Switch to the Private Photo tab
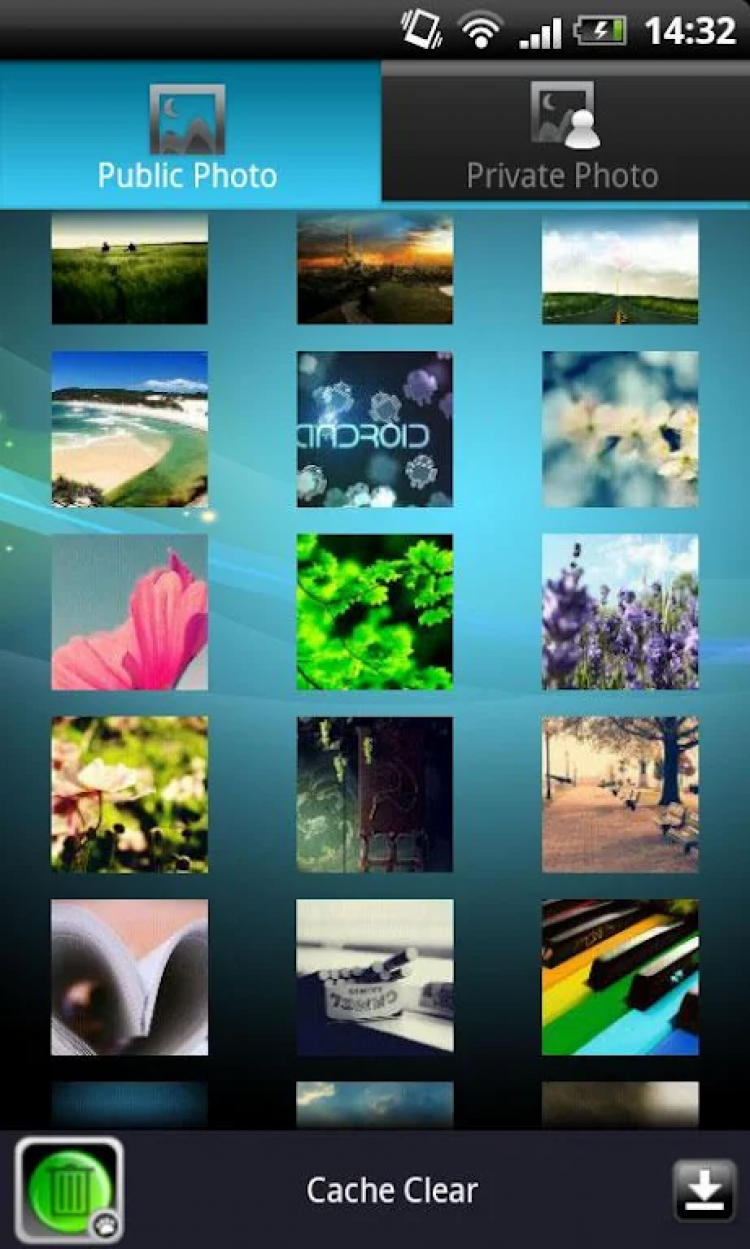 pos(563,134)
